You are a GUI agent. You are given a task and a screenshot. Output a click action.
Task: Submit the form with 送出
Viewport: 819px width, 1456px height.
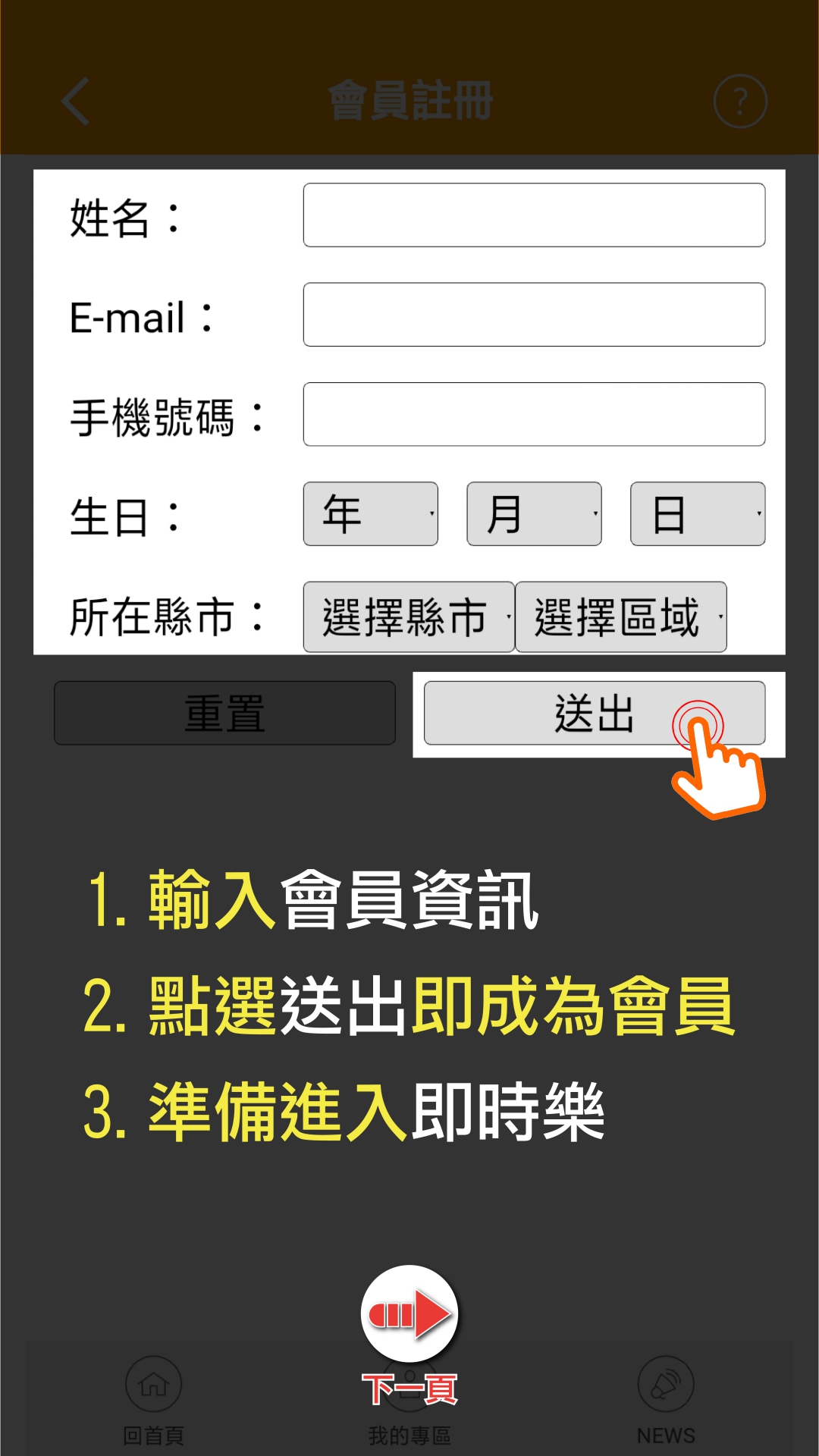pos(594,714)
